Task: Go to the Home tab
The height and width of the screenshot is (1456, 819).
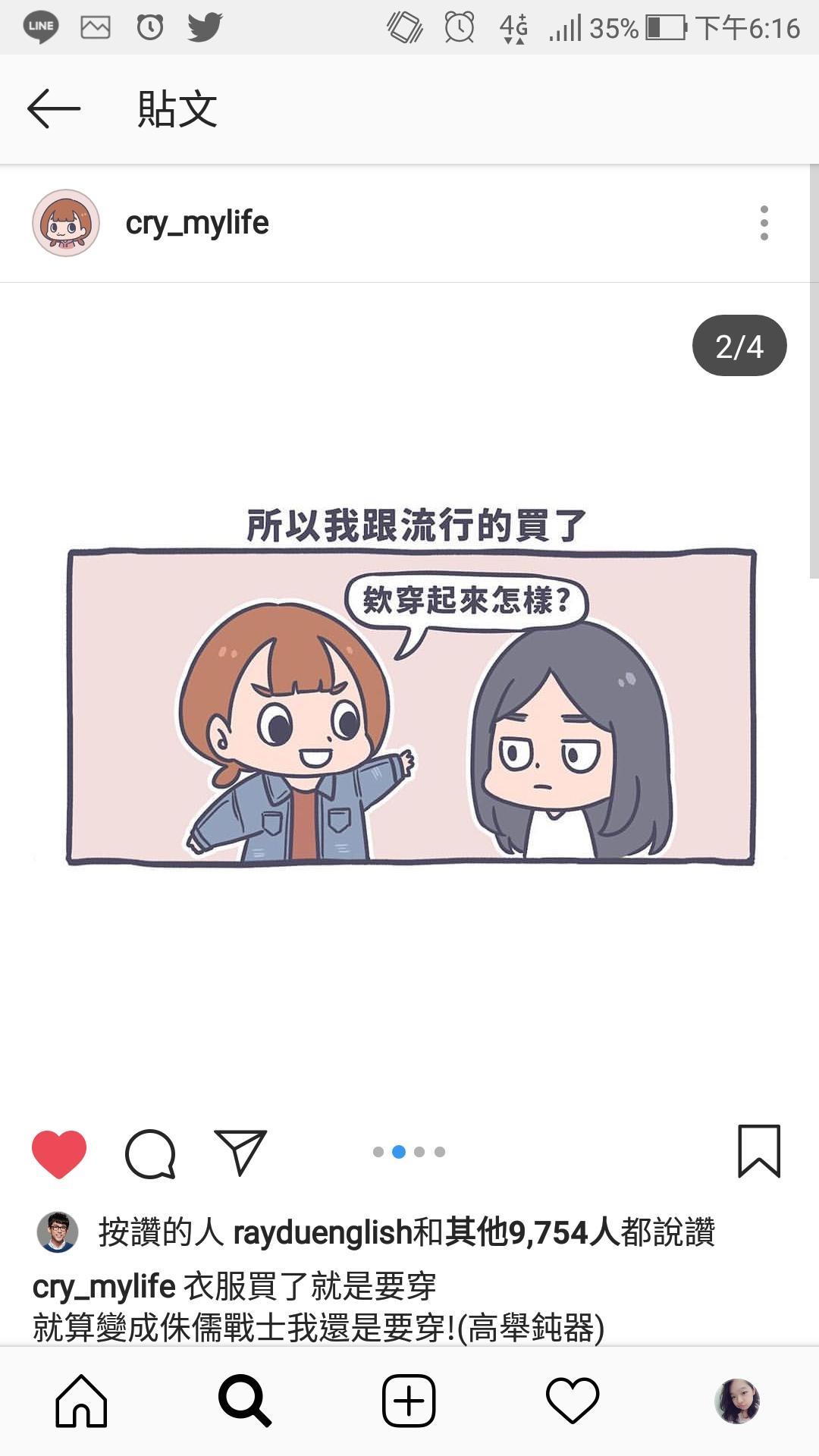Action: [82, 1401]
